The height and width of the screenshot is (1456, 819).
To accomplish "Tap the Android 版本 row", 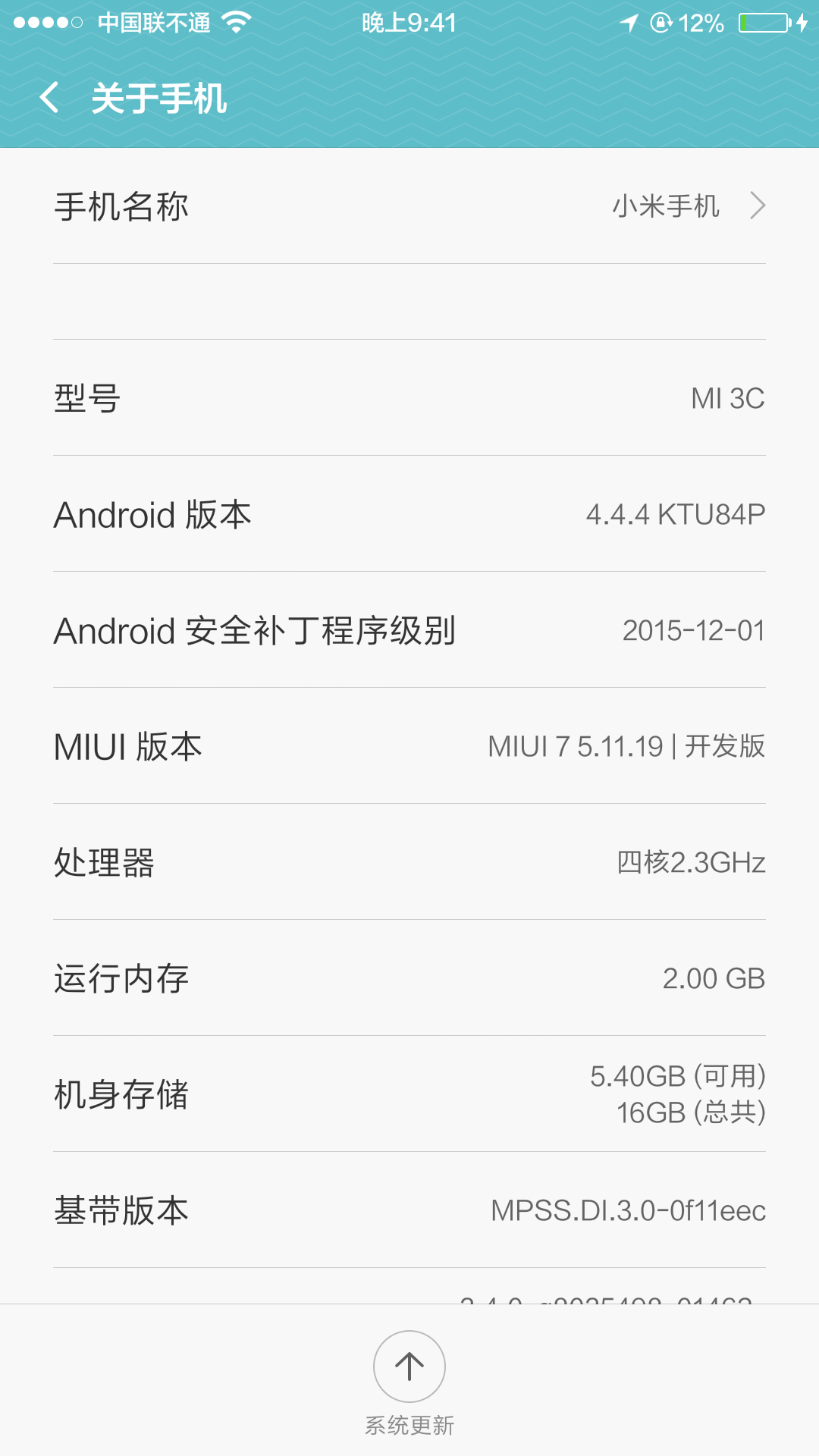I will (x=409, y=514).
